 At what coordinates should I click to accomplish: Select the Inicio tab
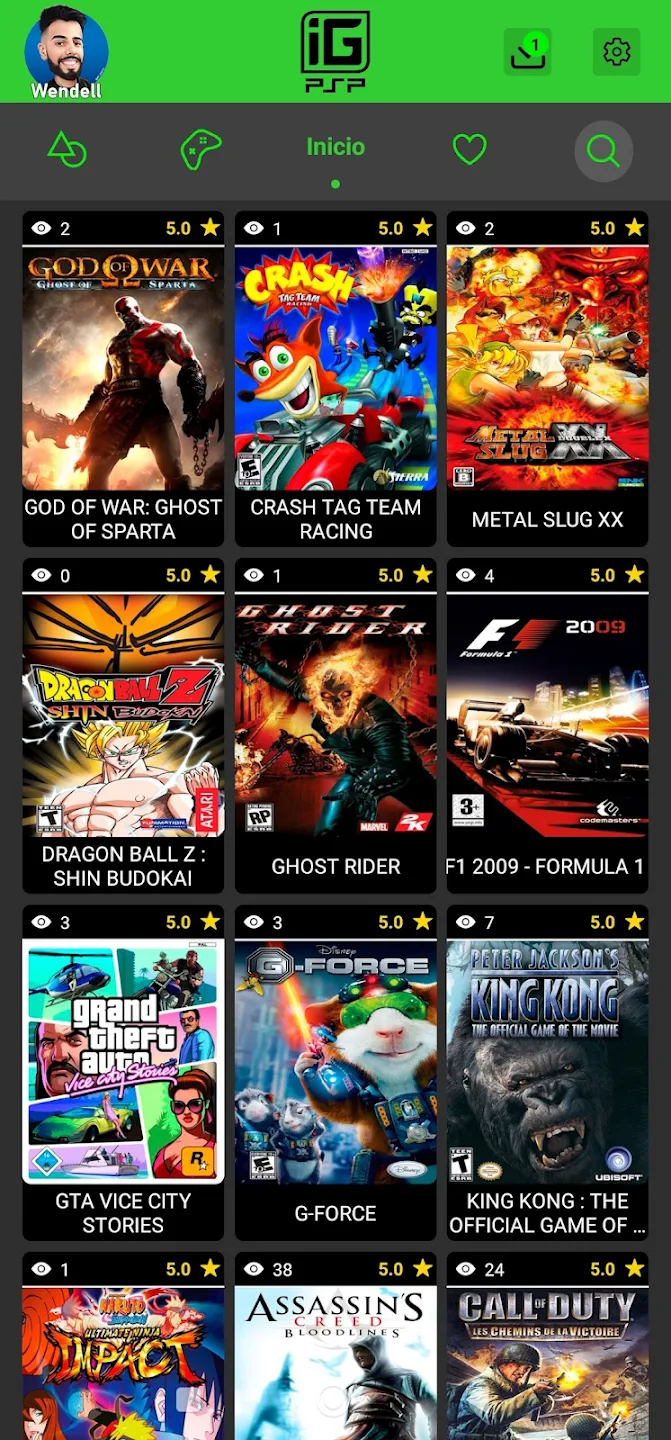335,148
